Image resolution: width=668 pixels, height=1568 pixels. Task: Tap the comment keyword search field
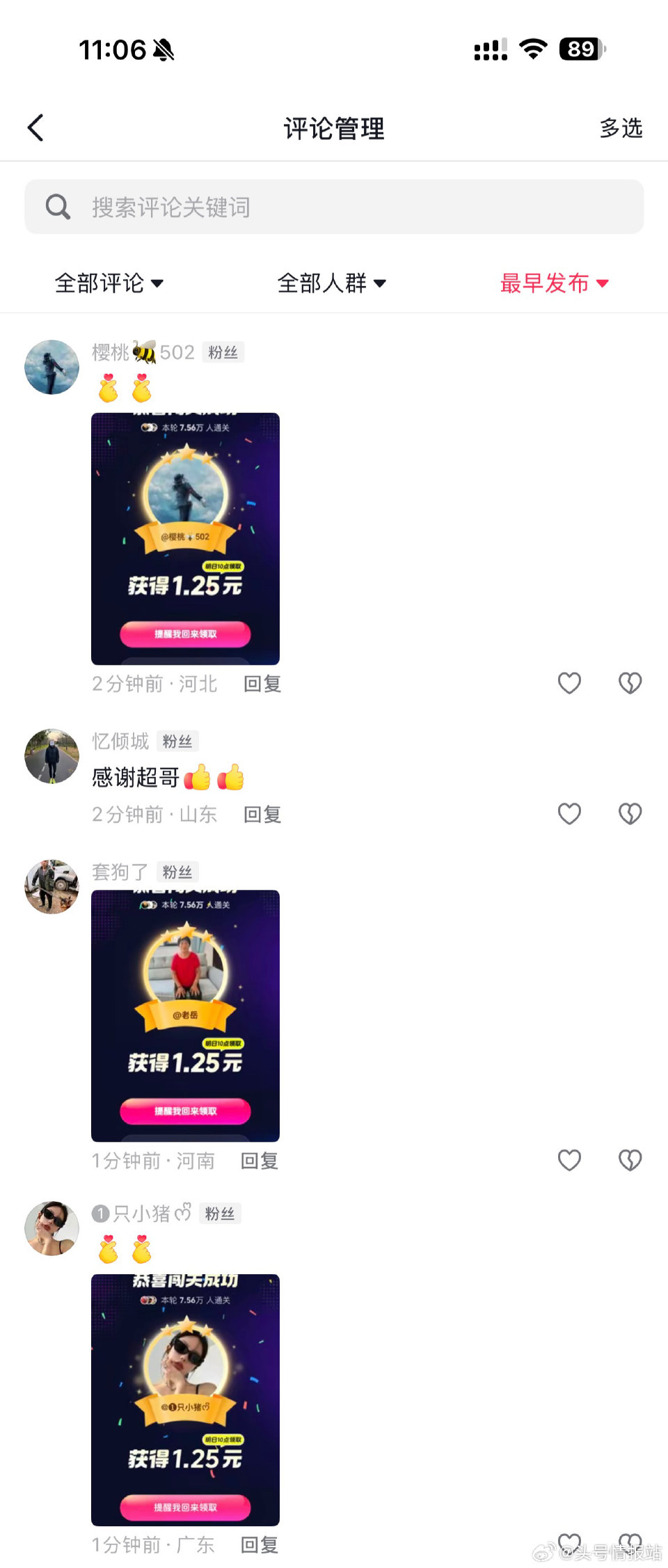click(334, 207)
